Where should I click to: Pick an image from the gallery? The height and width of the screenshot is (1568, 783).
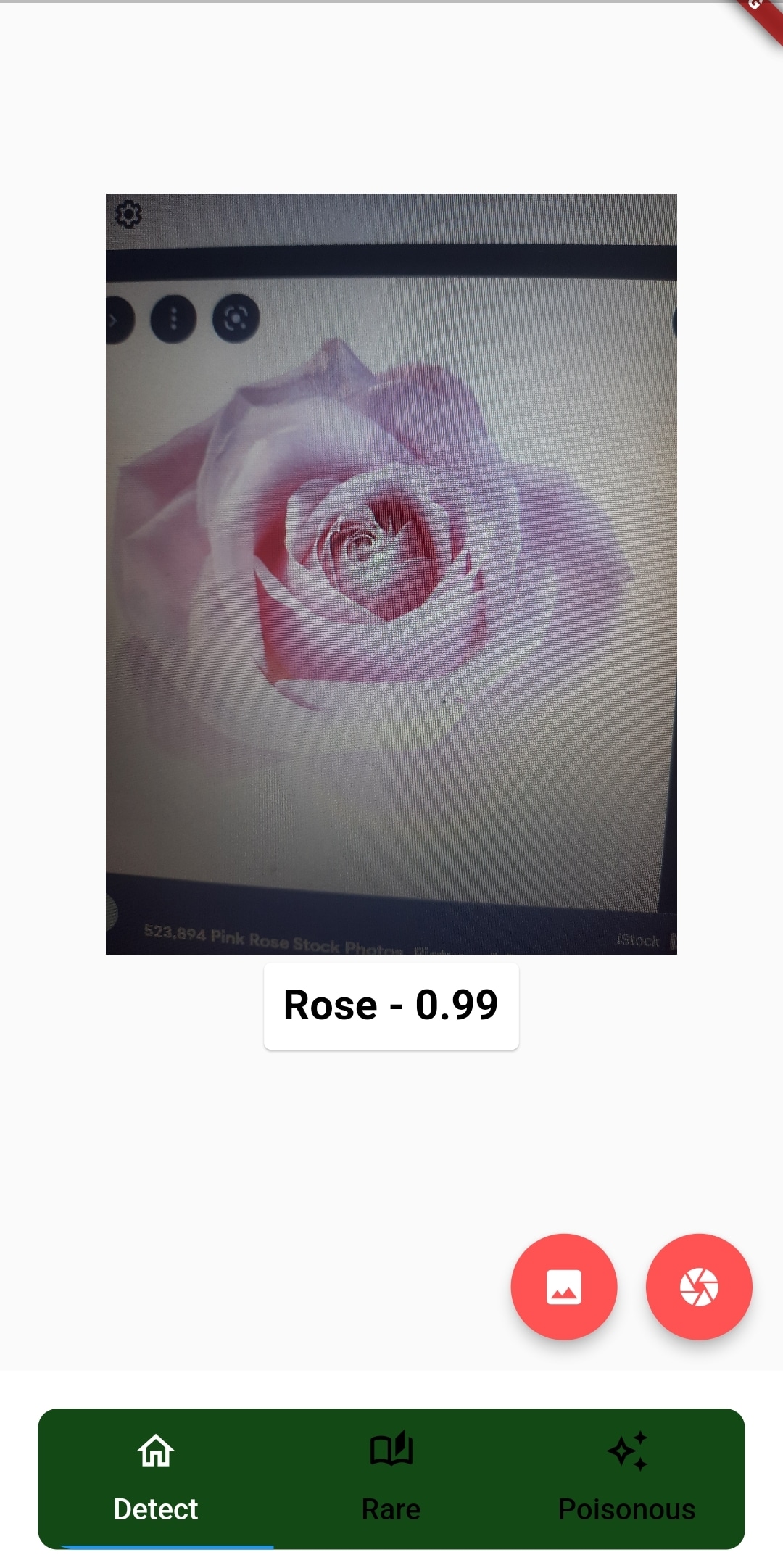563,1286
